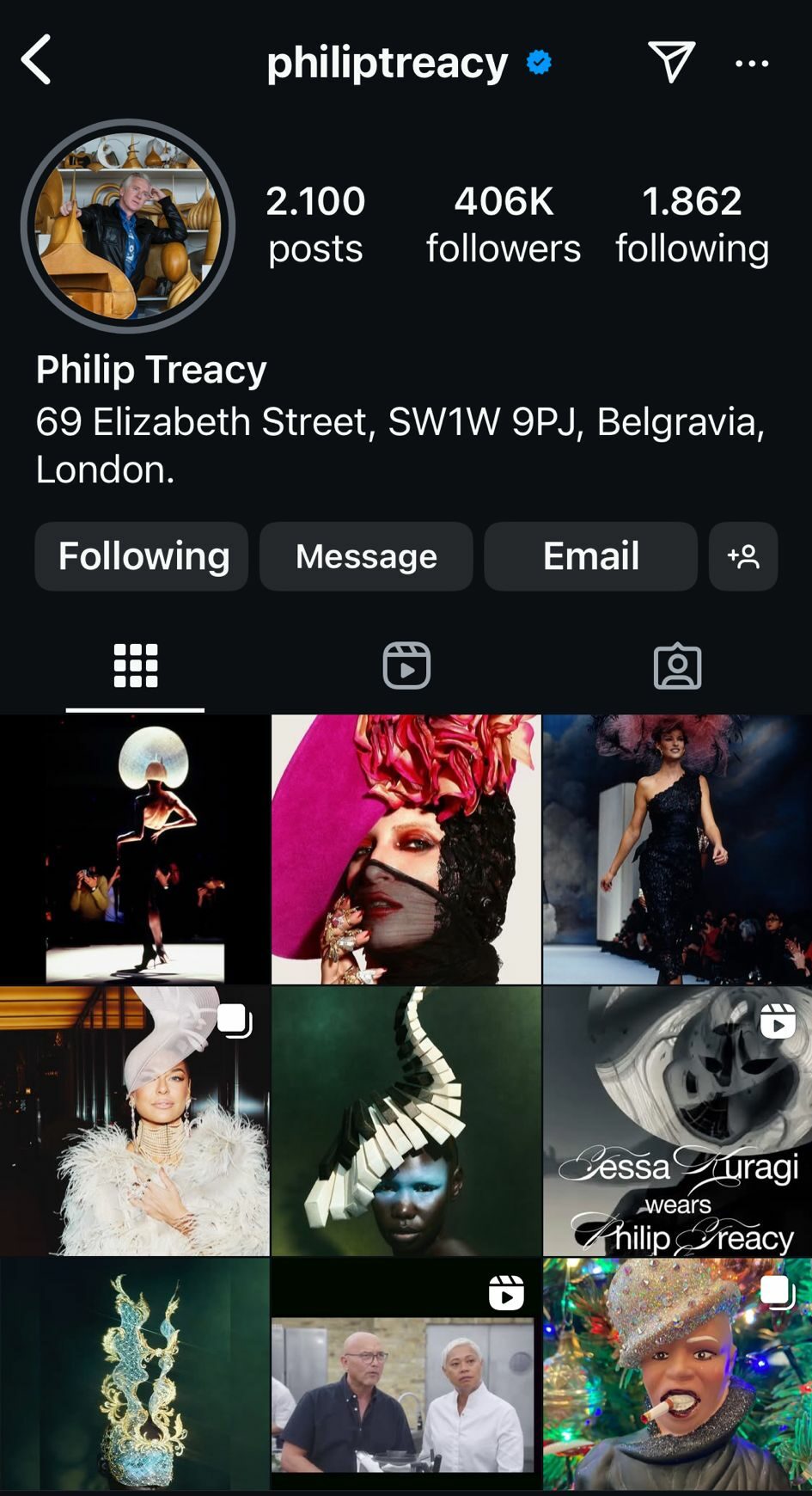Image resolution: width=812 pixels, height=1496 pixels.
Task: Open the white feather outfit carousel post
Action: (x=135, y=1121)
